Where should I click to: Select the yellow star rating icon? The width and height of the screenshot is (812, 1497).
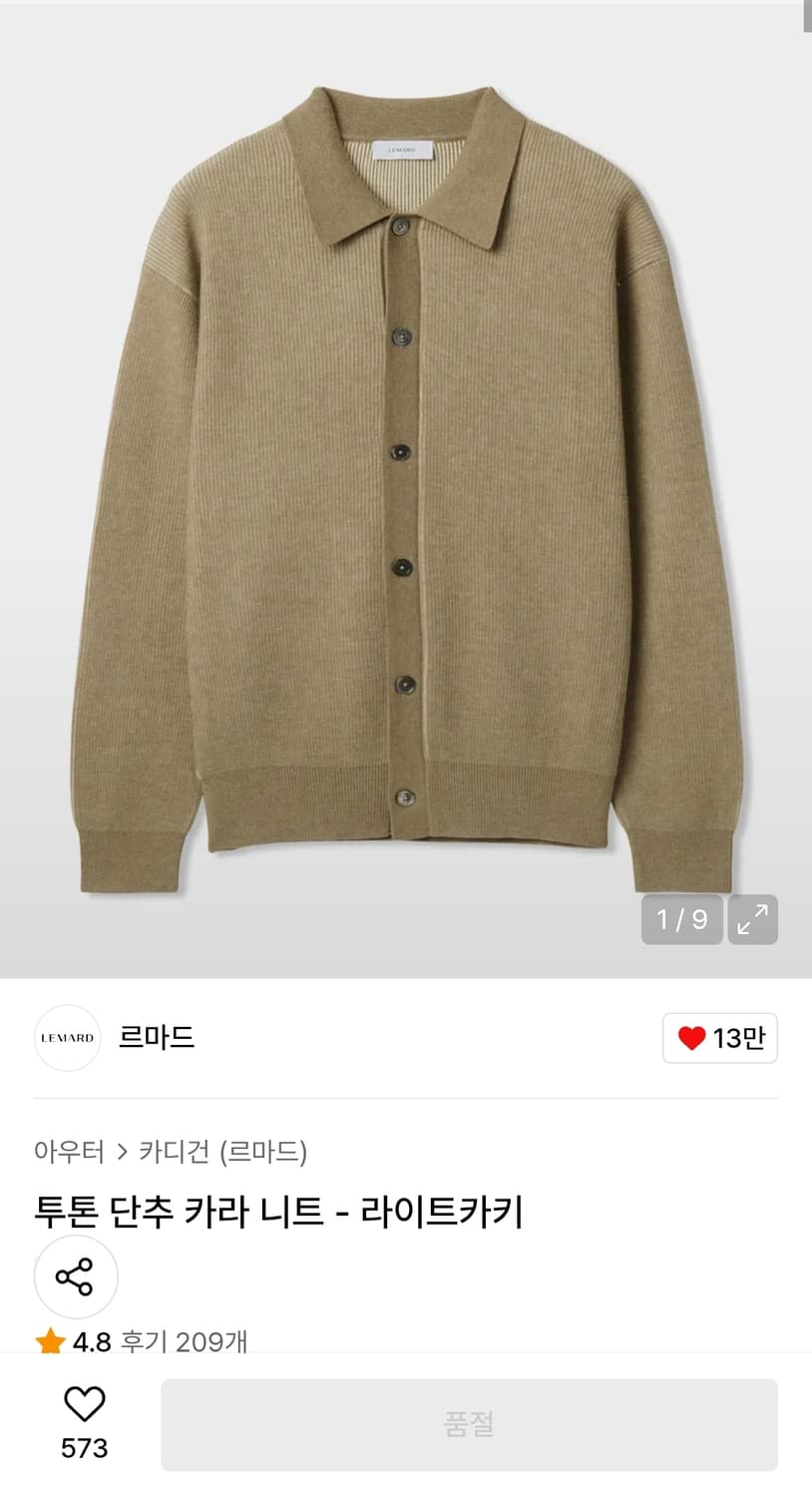(49, 1342)
